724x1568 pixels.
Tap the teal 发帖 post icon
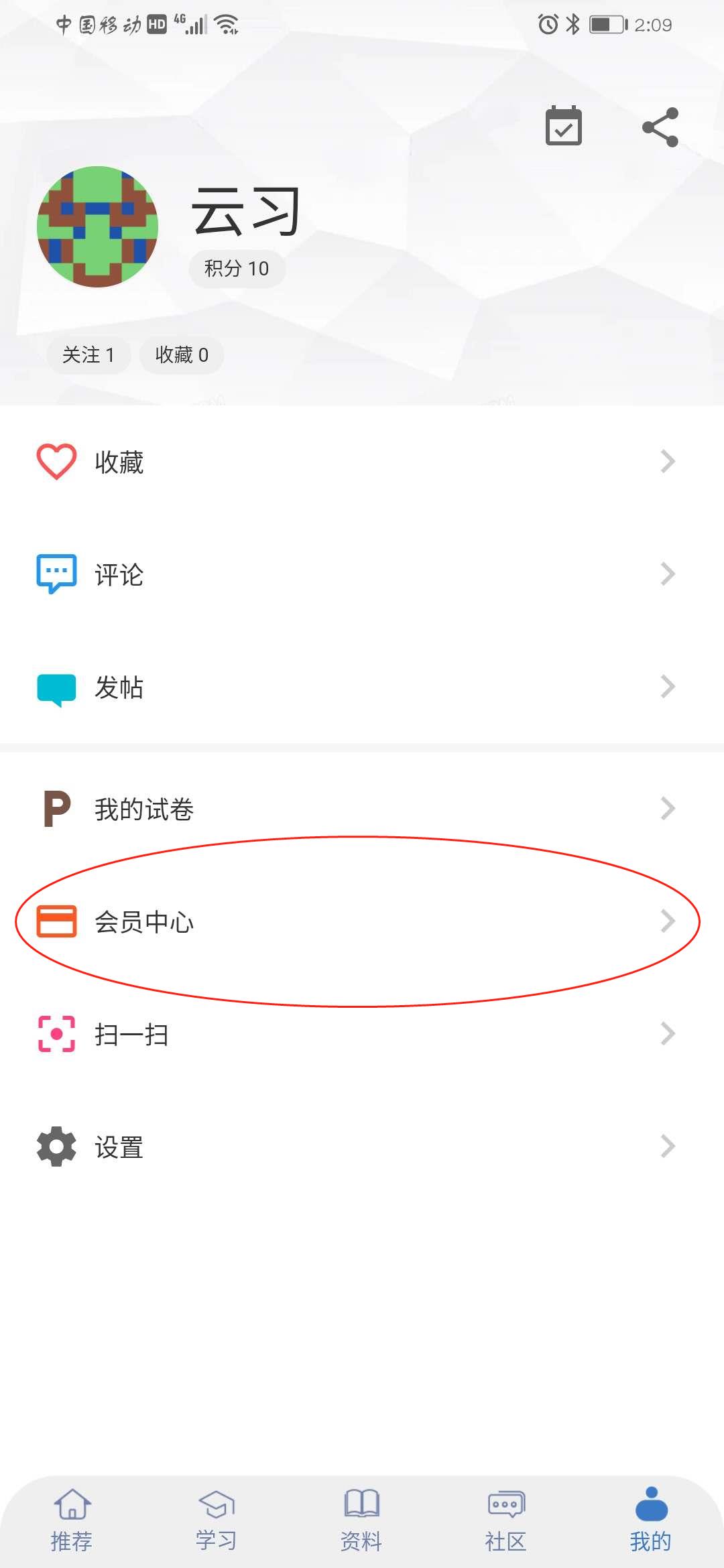coord(56,686)
